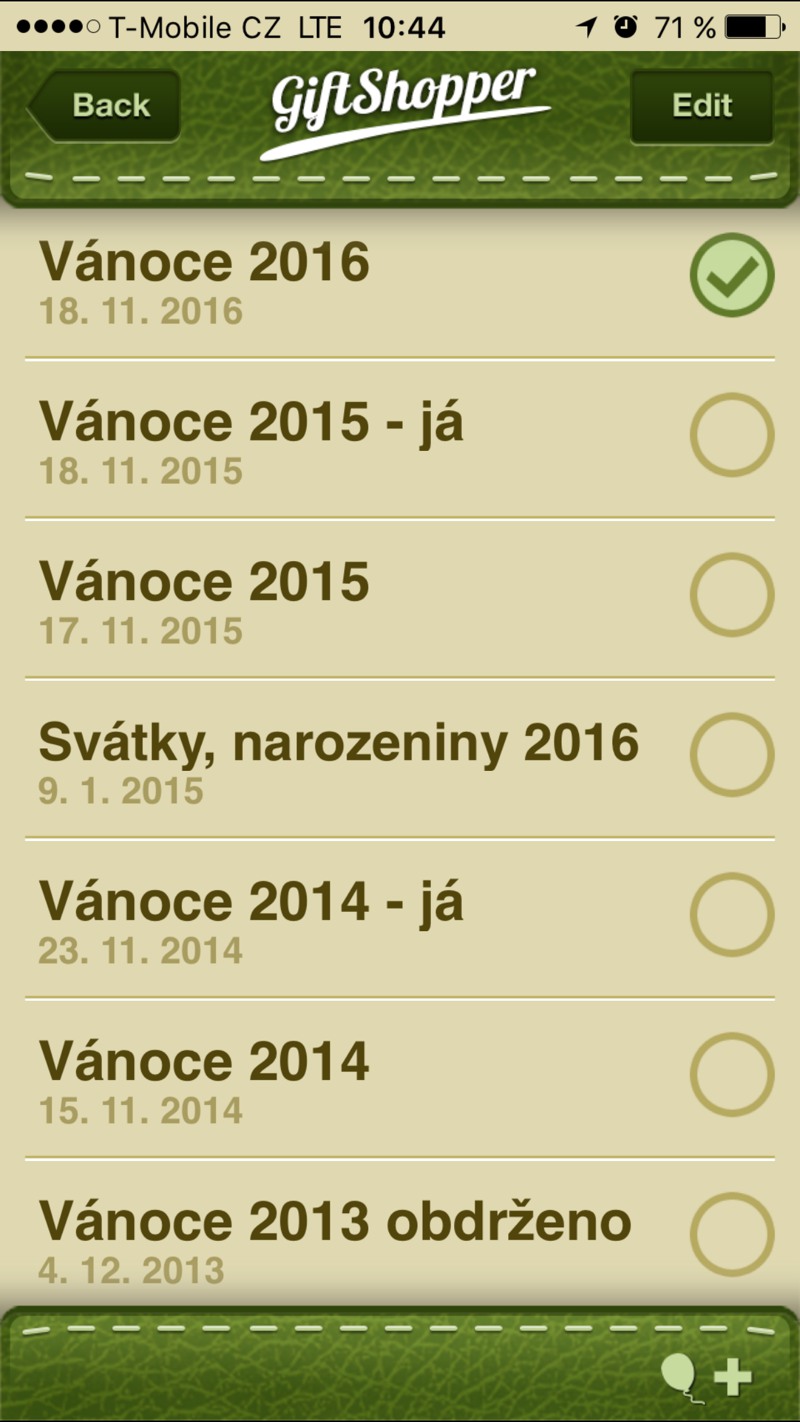Go back using the Back button
The width and height of the screenshot is (800, 1422).
click(105, 105)
